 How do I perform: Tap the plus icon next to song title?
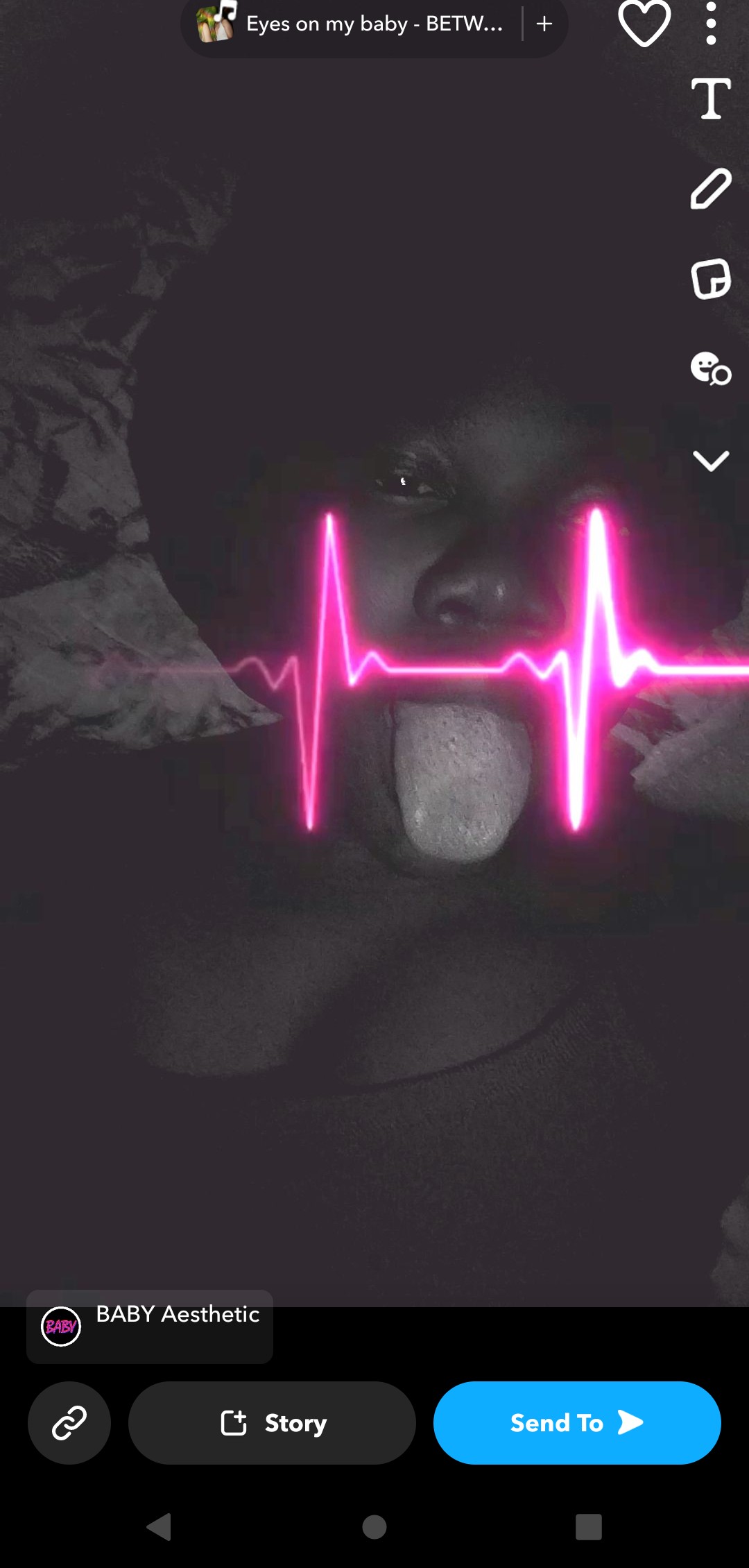click(545, 24)
